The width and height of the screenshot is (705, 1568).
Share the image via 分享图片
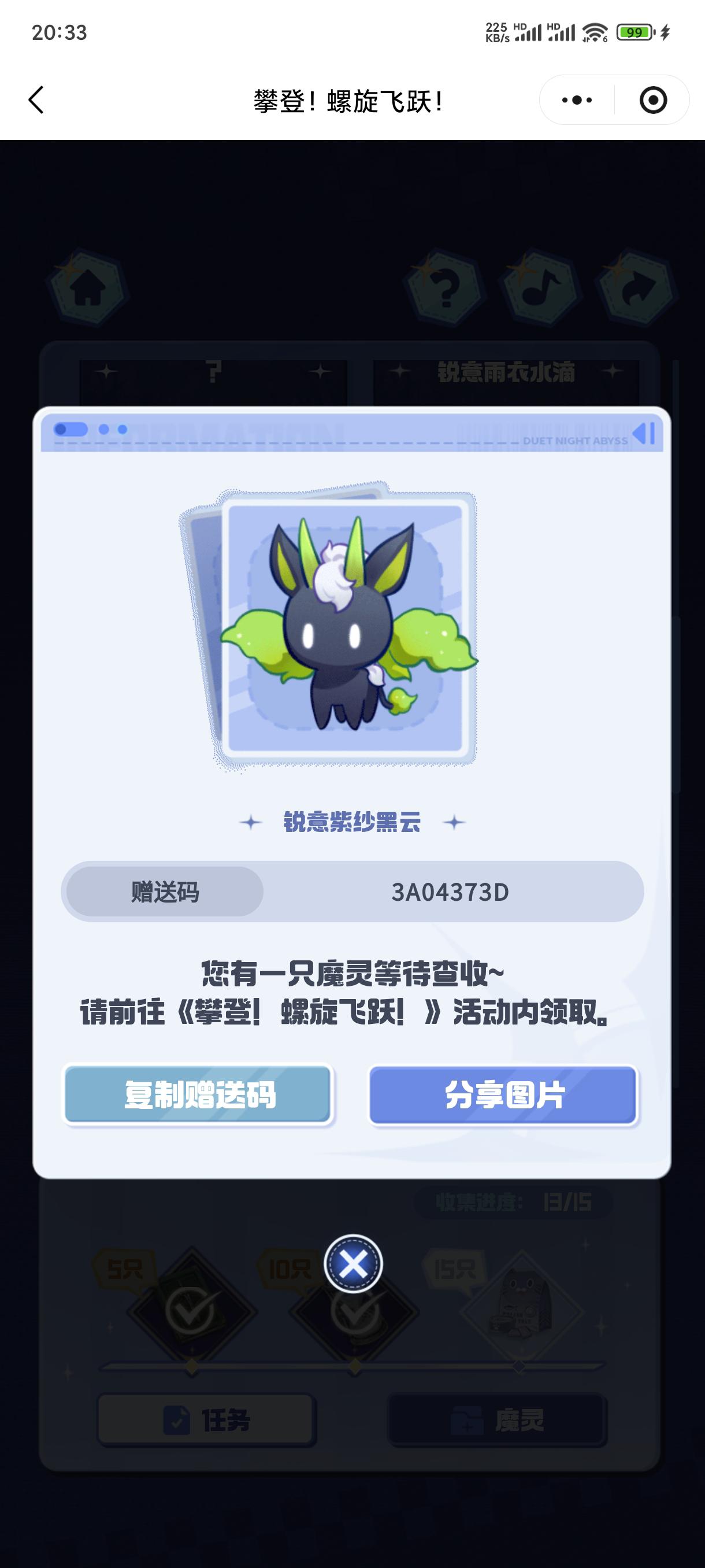click(504, 1094)
